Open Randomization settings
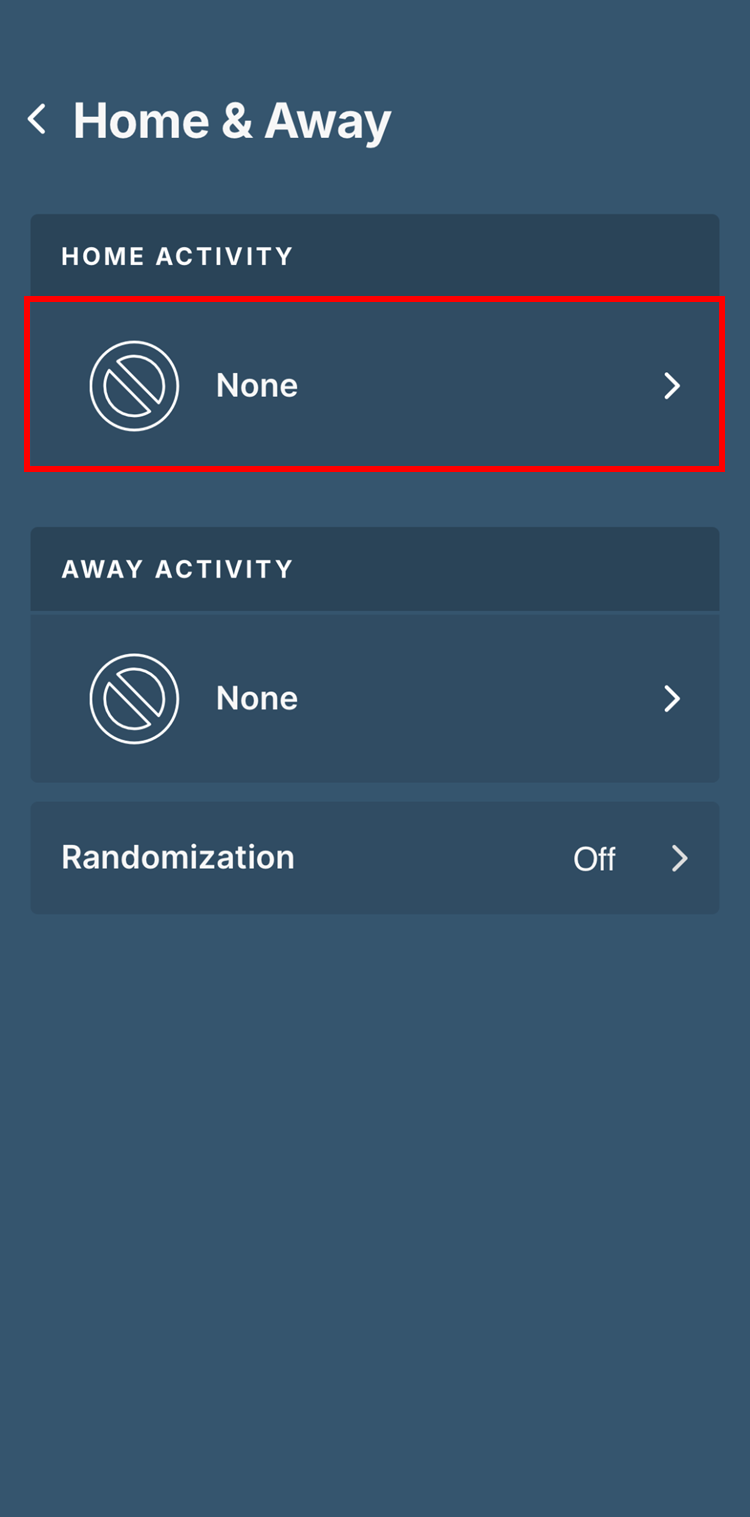Viewport: 750px width, 1517px height. 374,858
